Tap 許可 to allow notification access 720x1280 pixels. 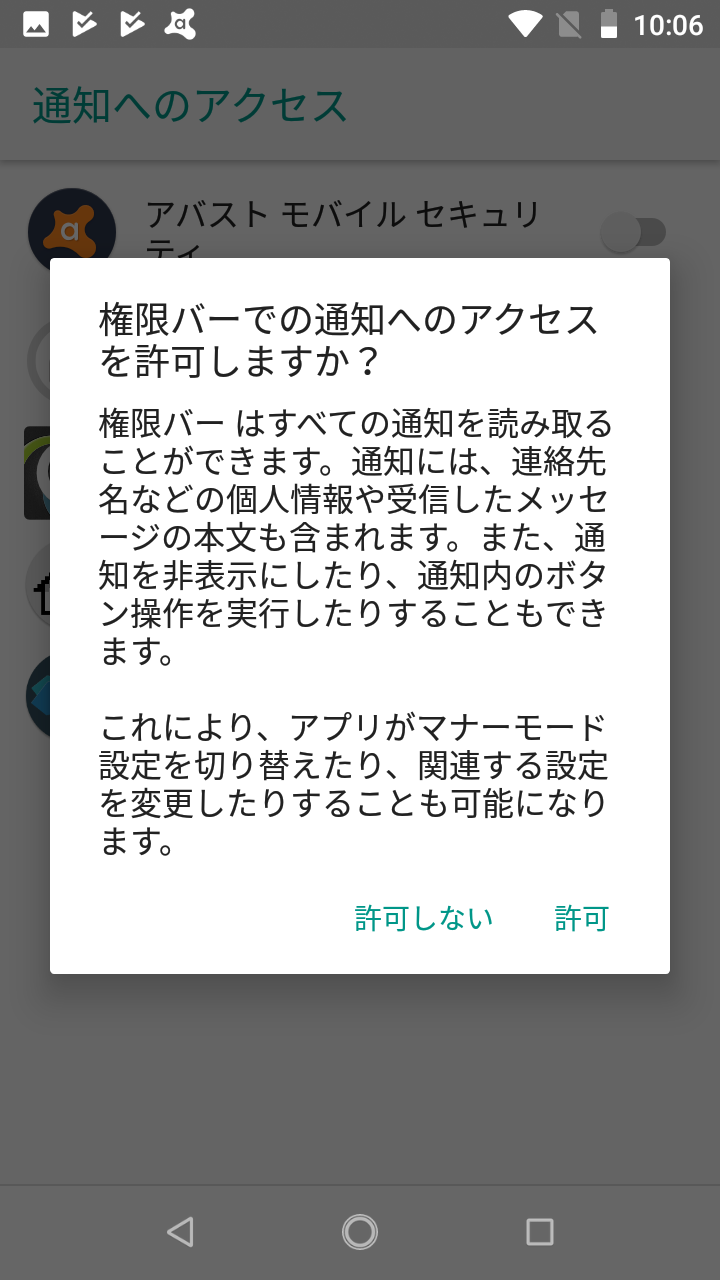click(580, 917)
